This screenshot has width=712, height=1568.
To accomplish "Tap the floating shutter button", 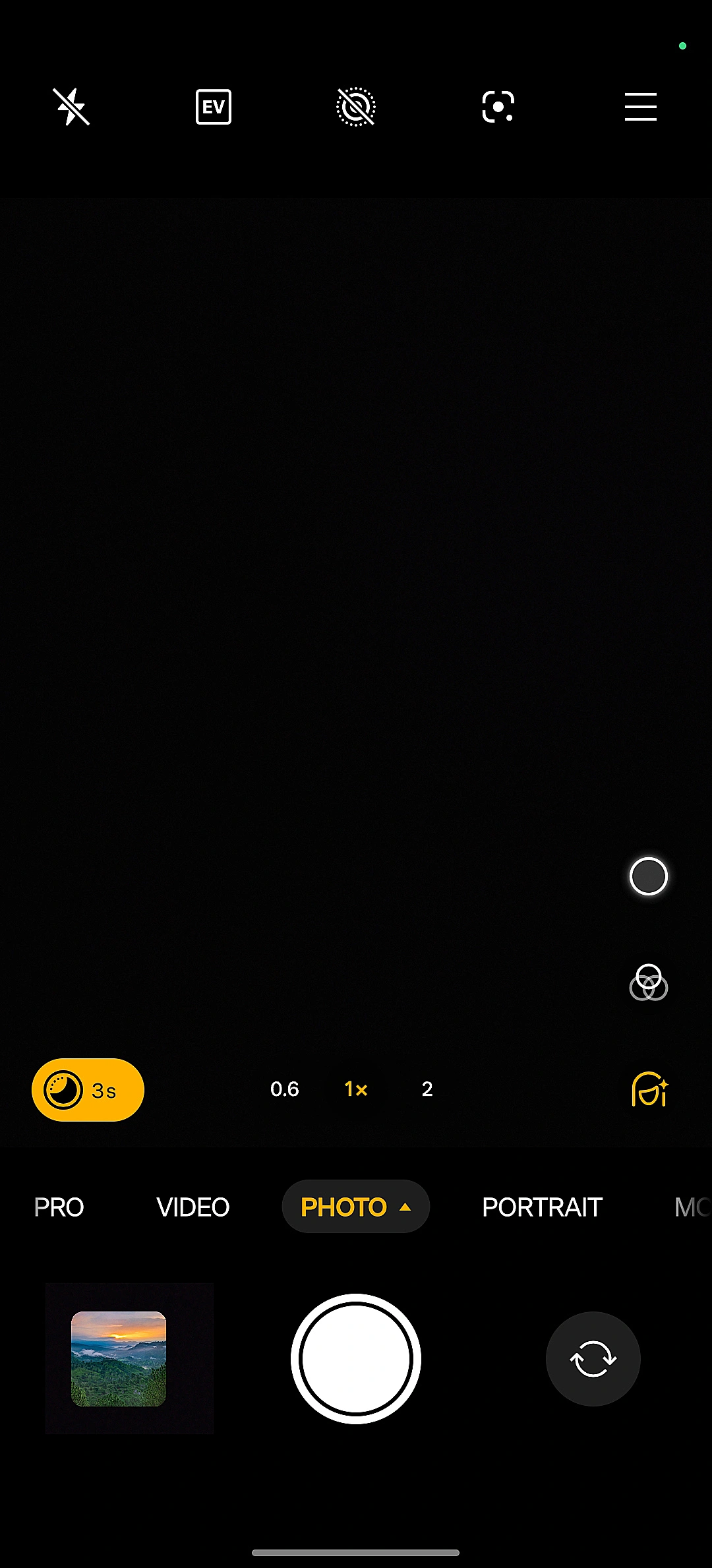I will tap(648, 876).
